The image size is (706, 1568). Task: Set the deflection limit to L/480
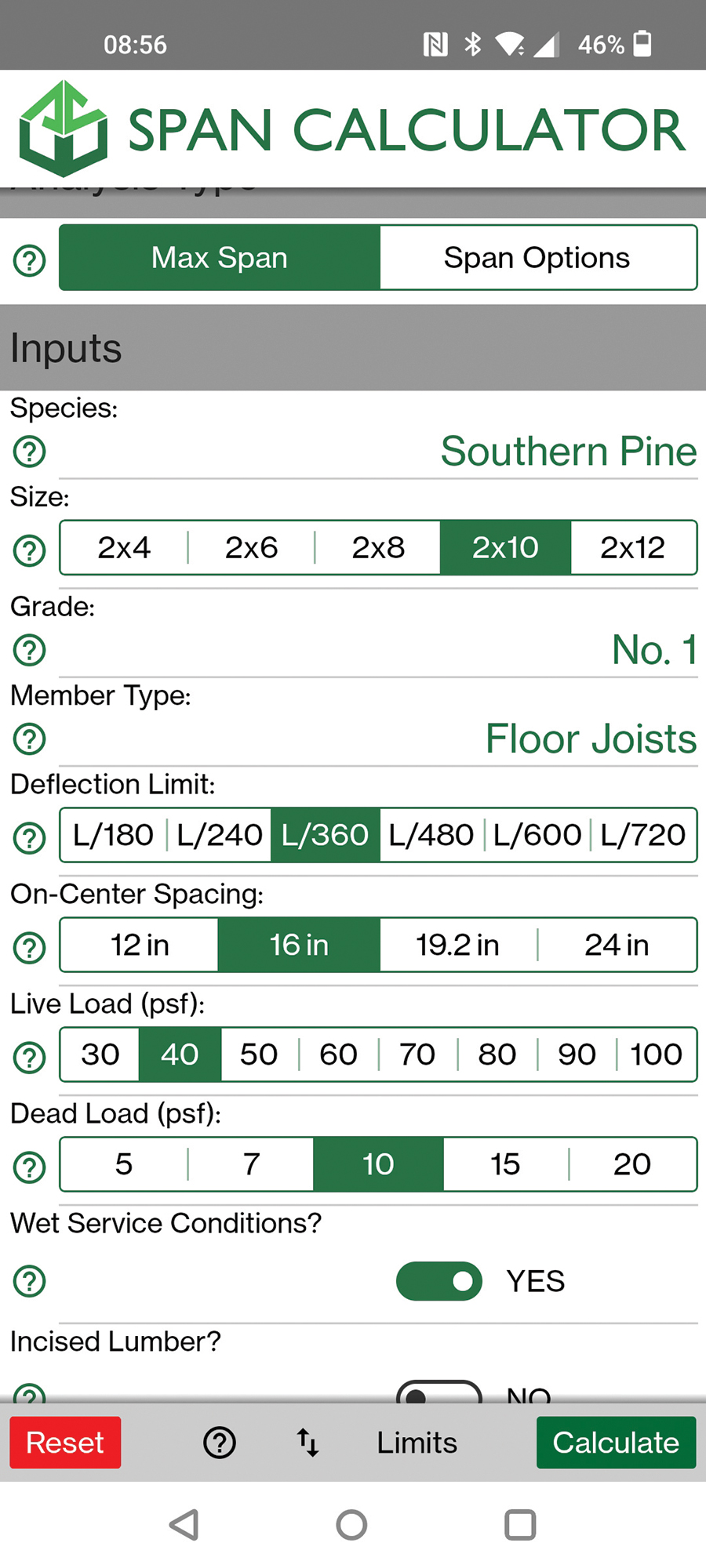click(x=431, y=835)
